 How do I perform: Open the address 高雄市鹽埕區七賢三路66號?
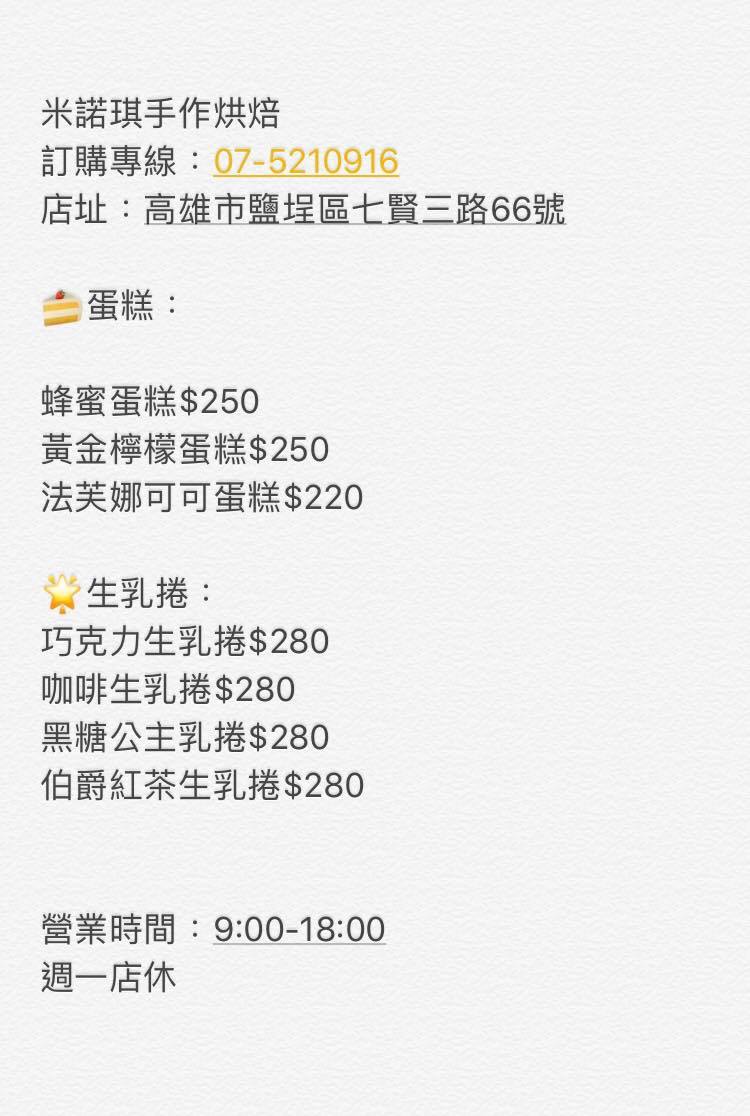click(355, 210)
